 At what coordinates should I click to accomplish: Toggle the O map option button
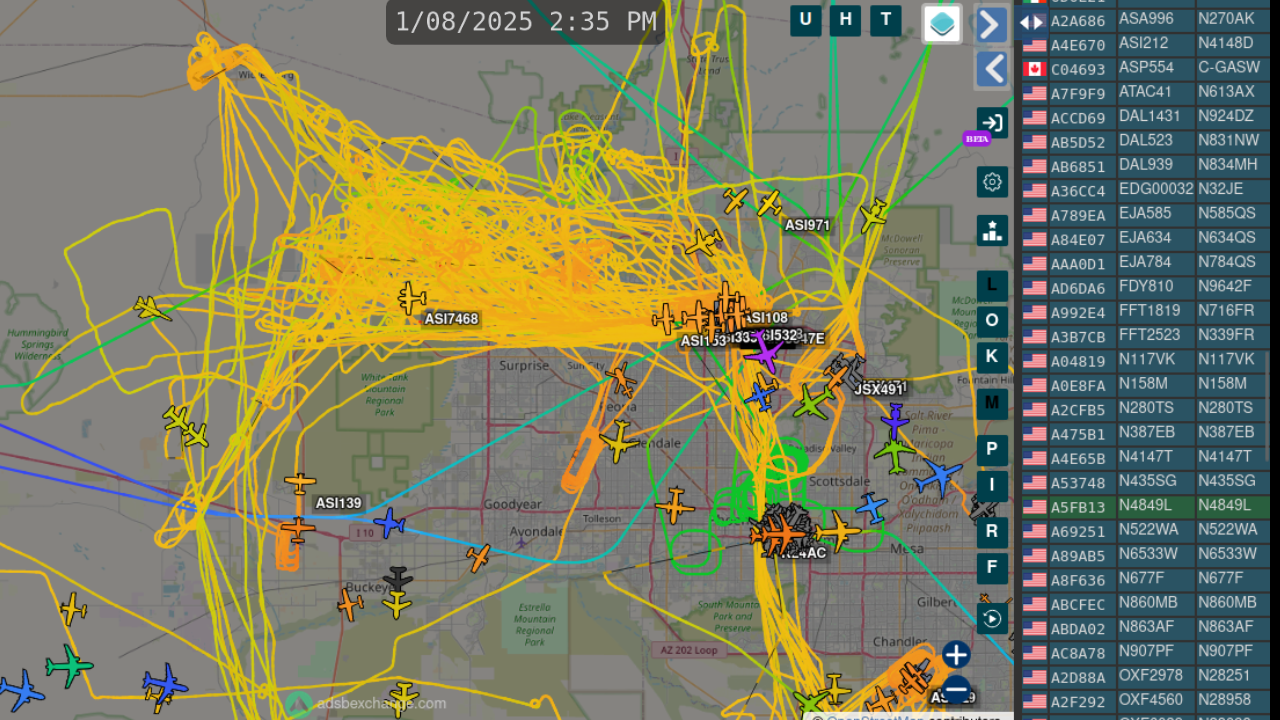(992, 321)
